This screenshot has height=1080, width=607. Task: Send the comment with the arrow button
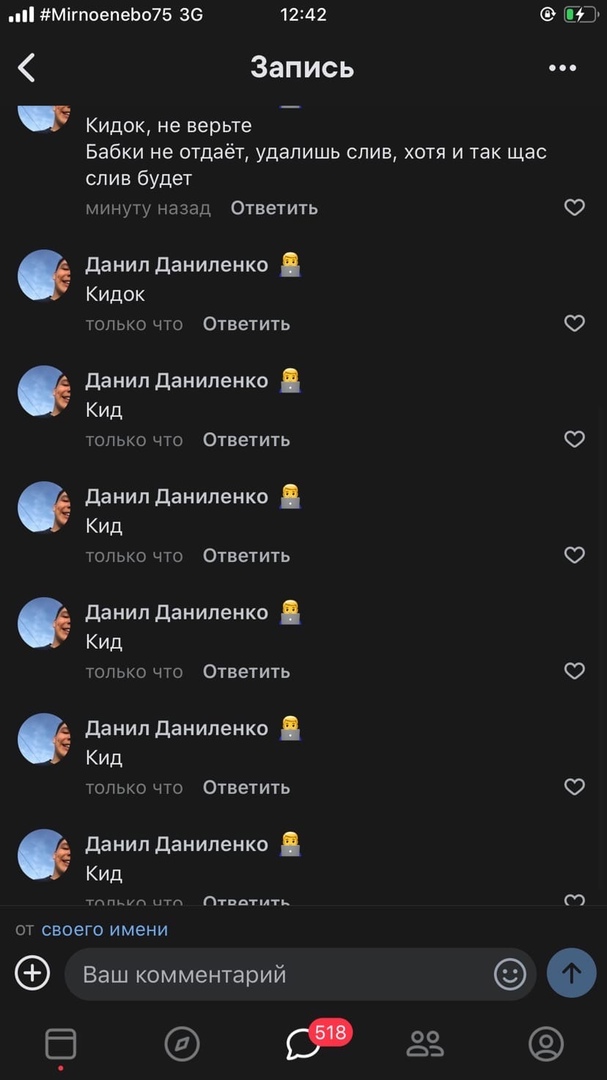tap(571, 973)
